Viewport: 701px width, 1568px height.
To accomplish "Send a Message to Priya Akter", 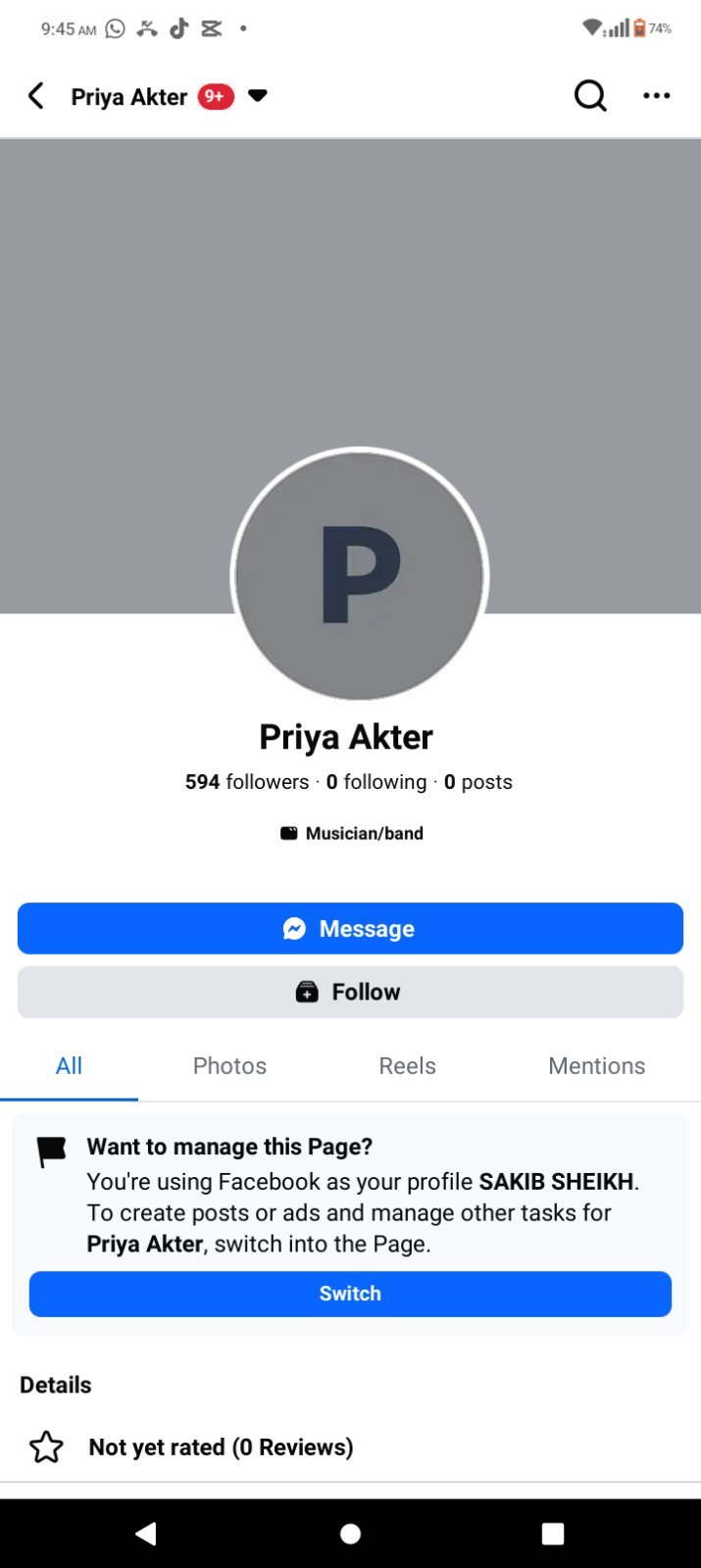I will pos(350,928).
